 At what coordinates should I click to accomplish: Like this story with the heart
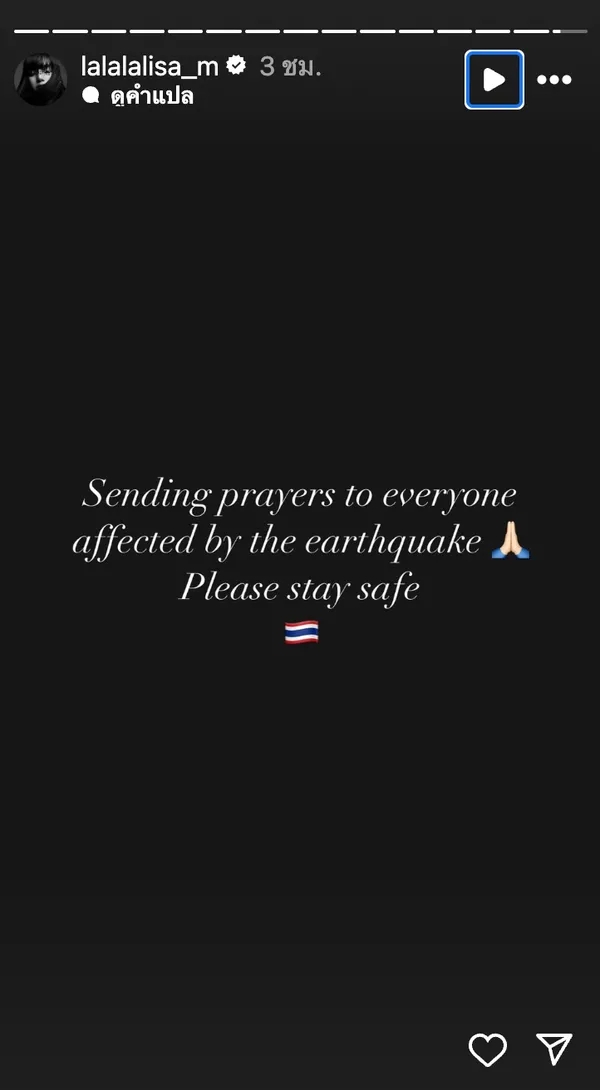(488, 1049)
